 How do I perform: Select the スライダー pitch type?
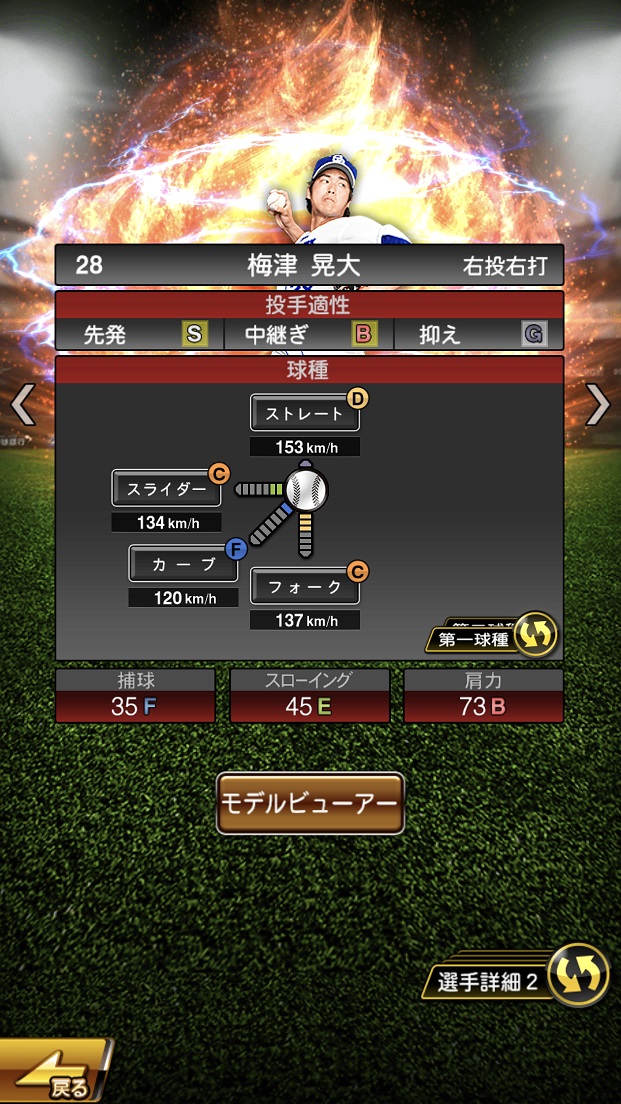pyautogui.click(x=166, y=489)
